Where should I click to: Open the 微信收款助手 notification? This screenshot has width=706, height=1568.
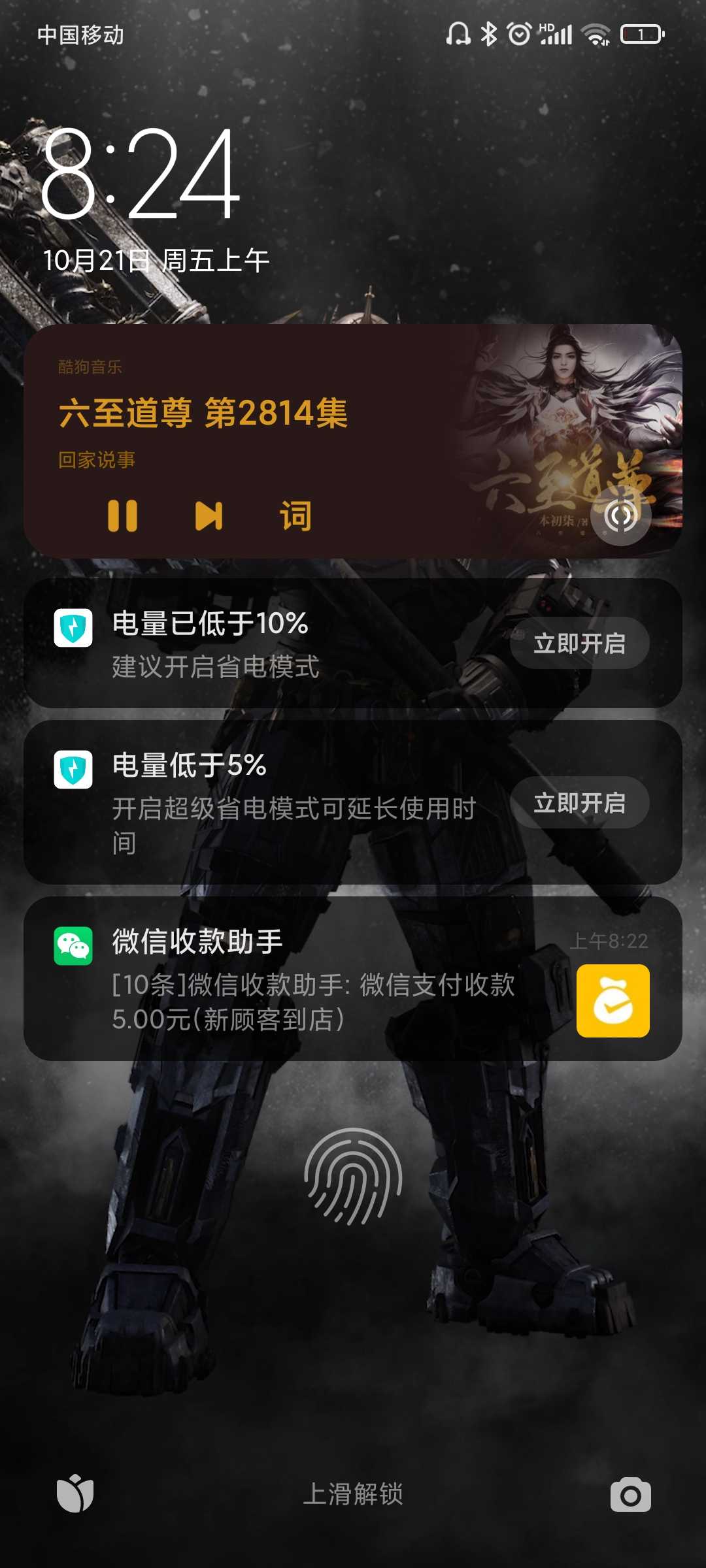coord(314,980)
